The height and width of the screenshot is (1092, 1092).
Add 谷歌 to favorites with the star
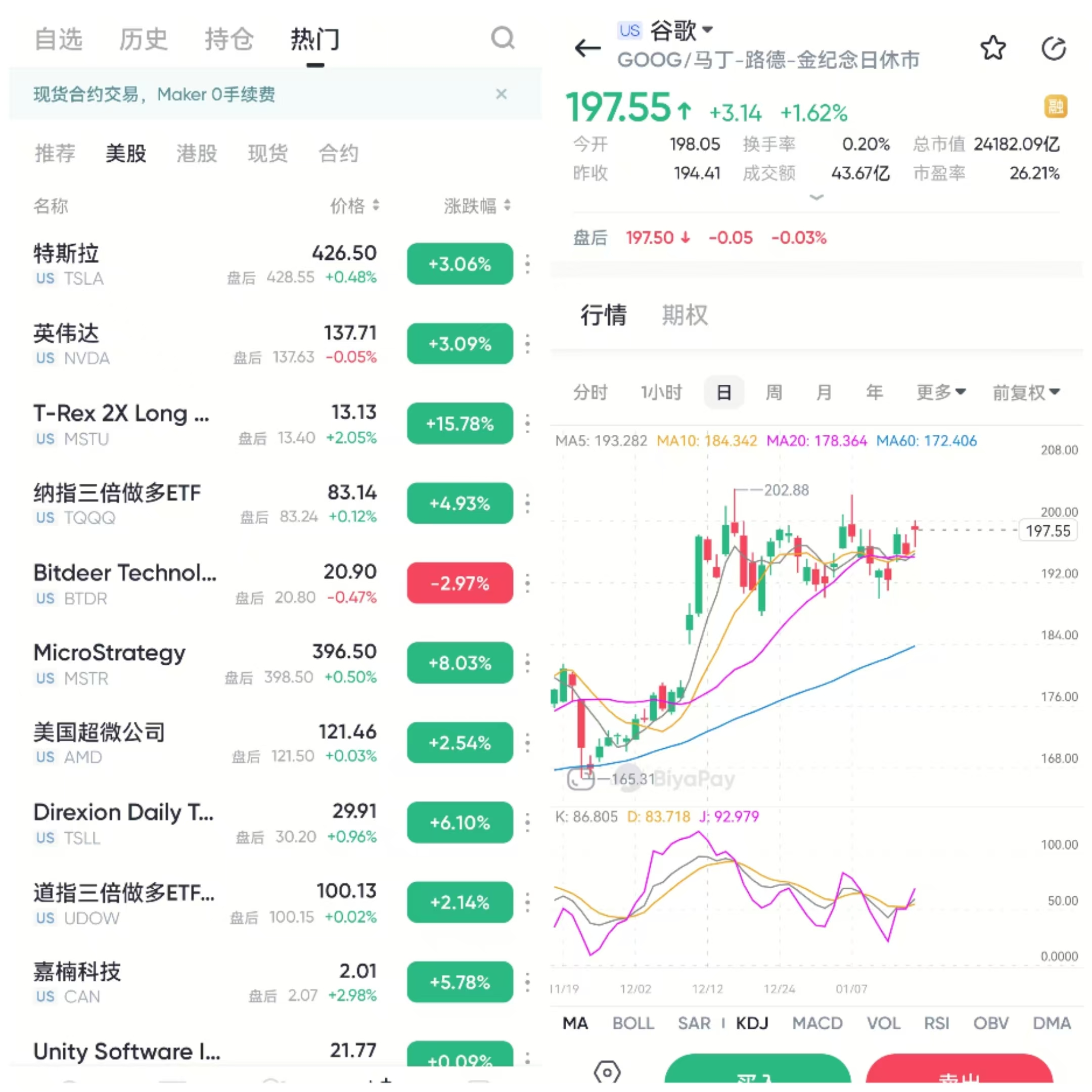(x=992, y=48)
